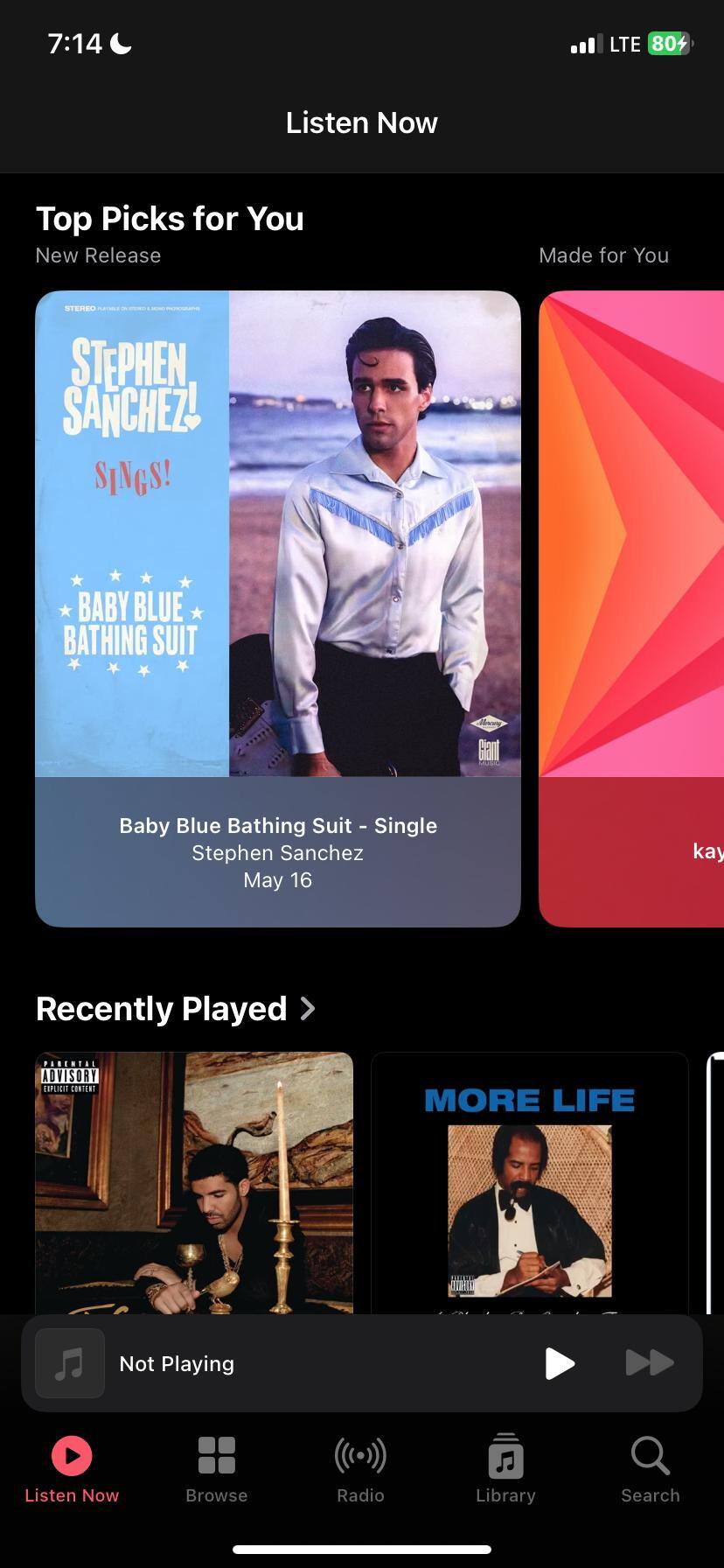Open the Drake album with the candle cover
Screen dimensions: 724x1568
click(194, 1181)
